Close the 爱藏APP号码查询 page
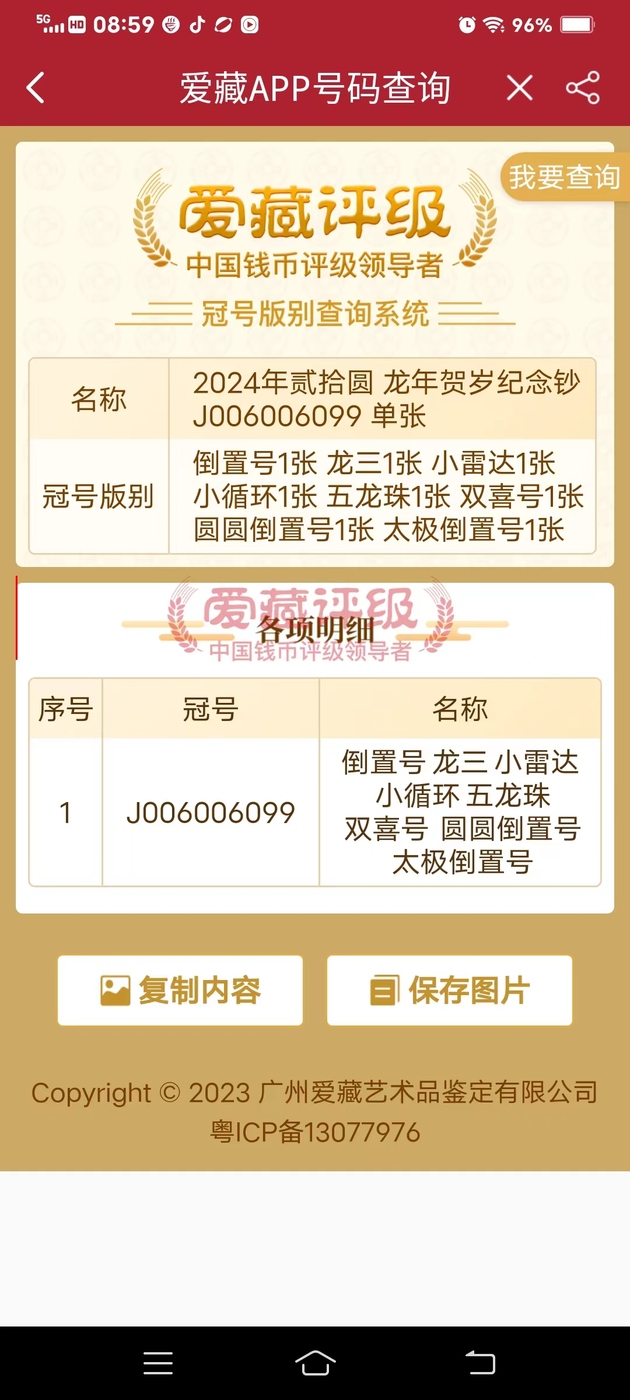630x1400 pixels. point(519,88)
